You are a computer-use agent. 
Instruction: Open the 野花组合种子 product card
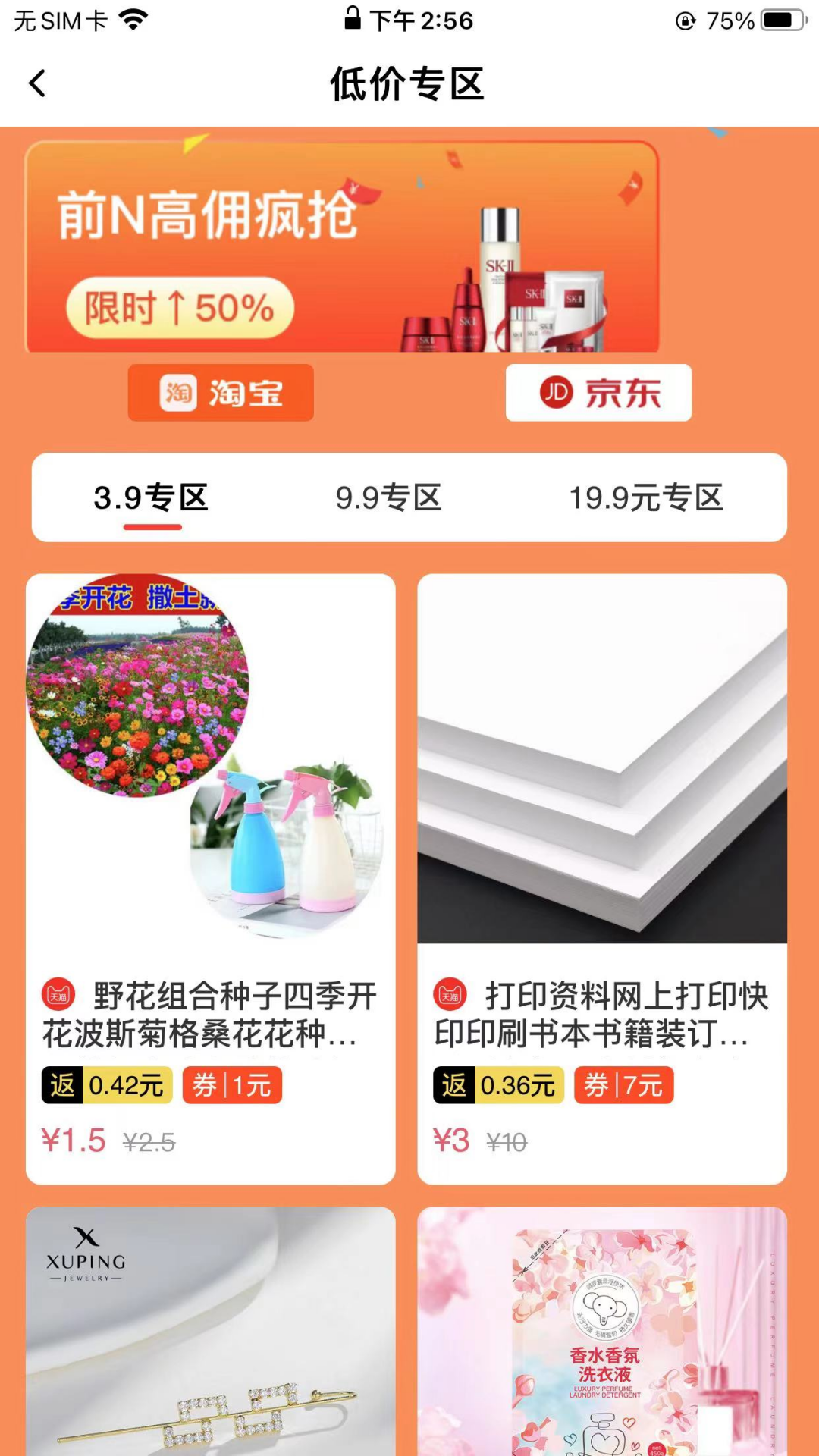coord(211,878)
